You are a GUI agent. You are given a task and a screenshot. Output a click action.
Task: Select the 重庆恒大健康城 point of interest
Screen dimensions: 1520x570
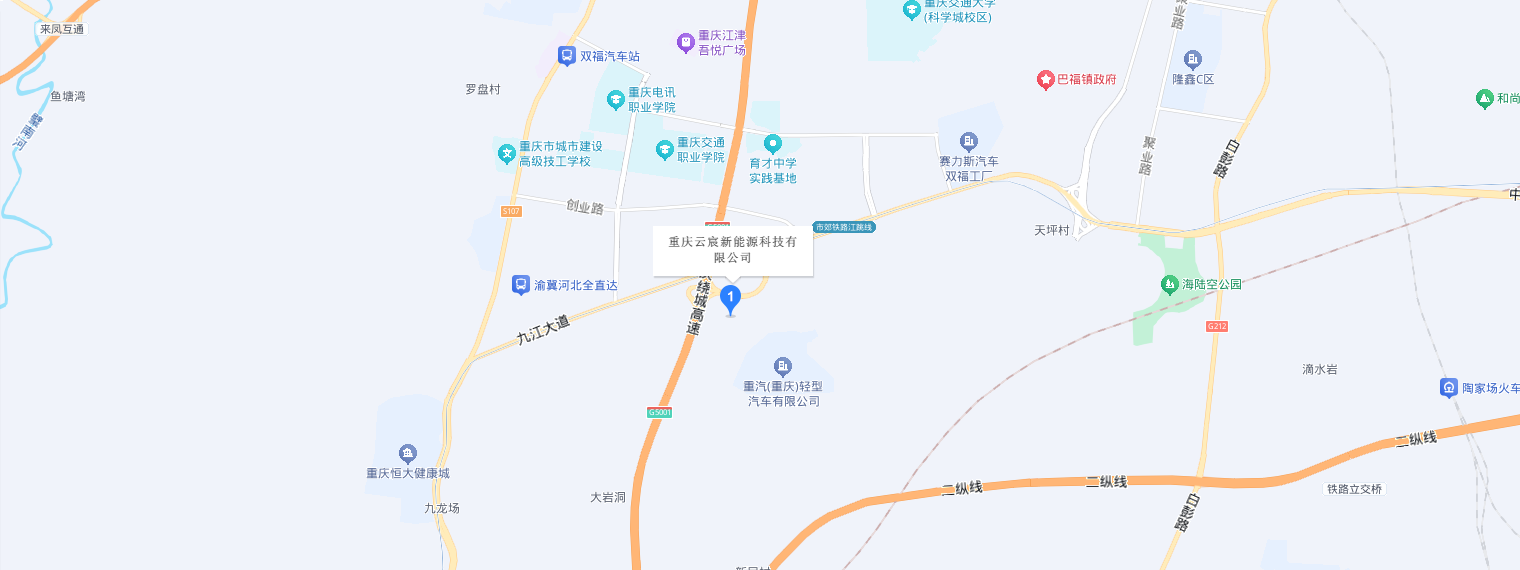[x=407, y=453]
